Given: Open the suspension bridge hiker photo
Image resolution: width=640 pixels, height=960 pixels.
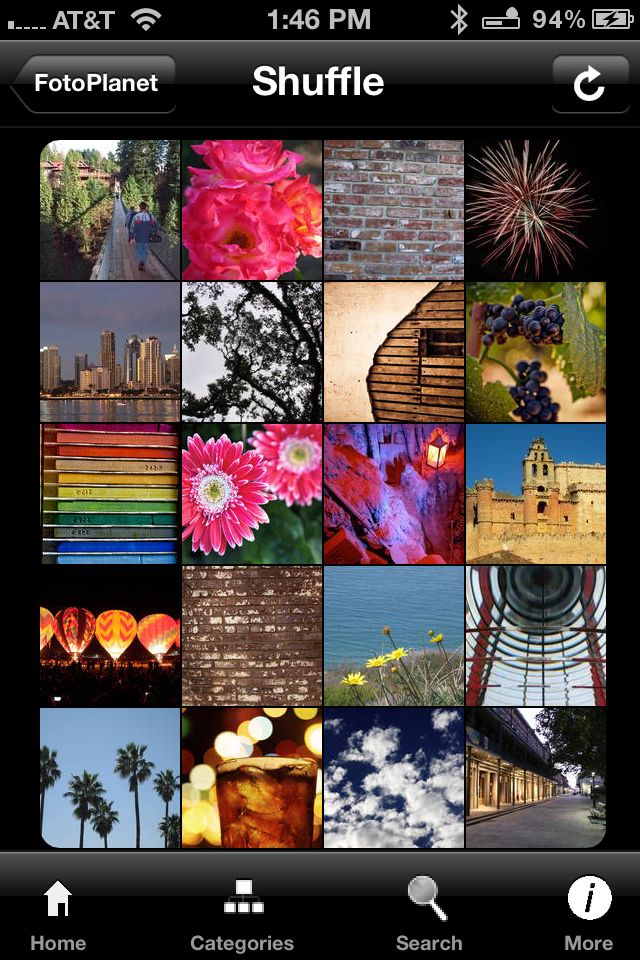Looking at the screenshot, I should pyautogui.click(x=110, y=210).
